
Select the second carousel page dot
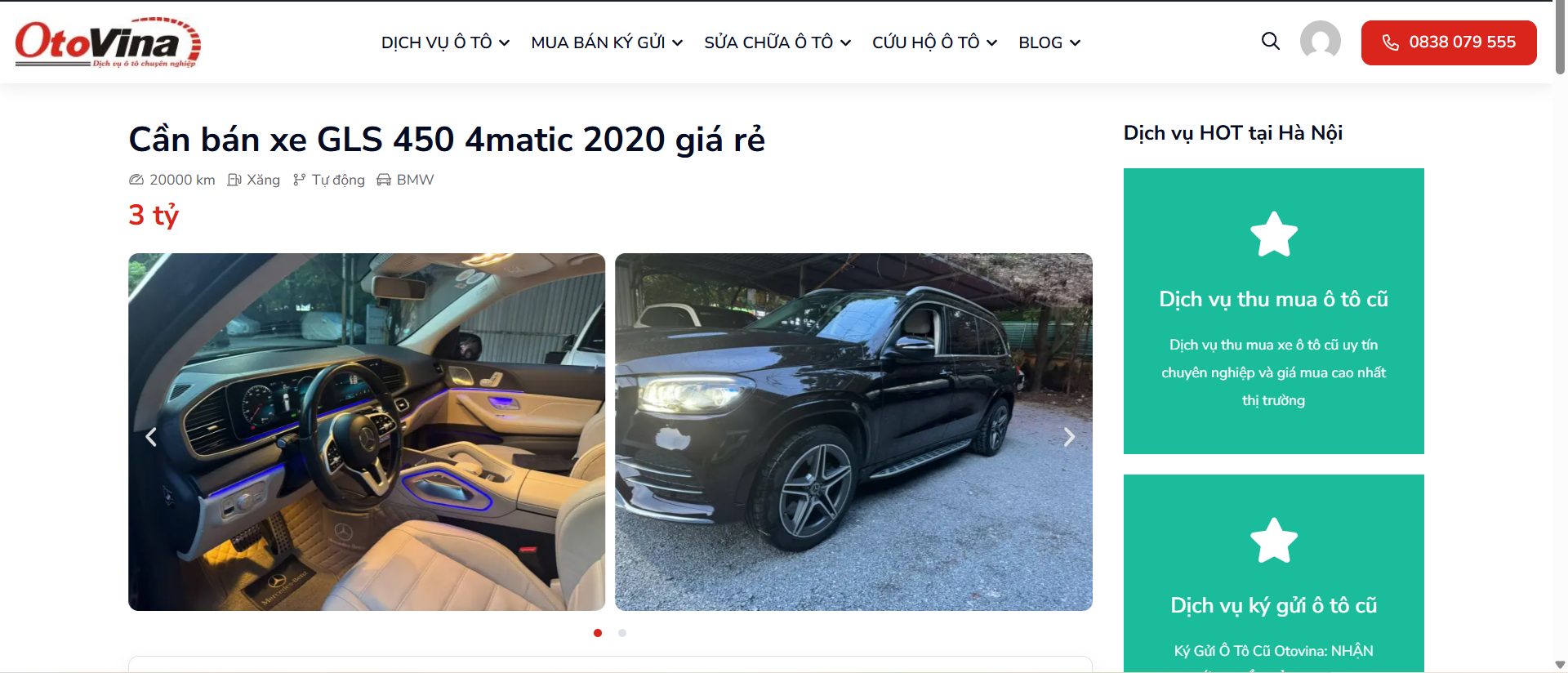(622, 633)
